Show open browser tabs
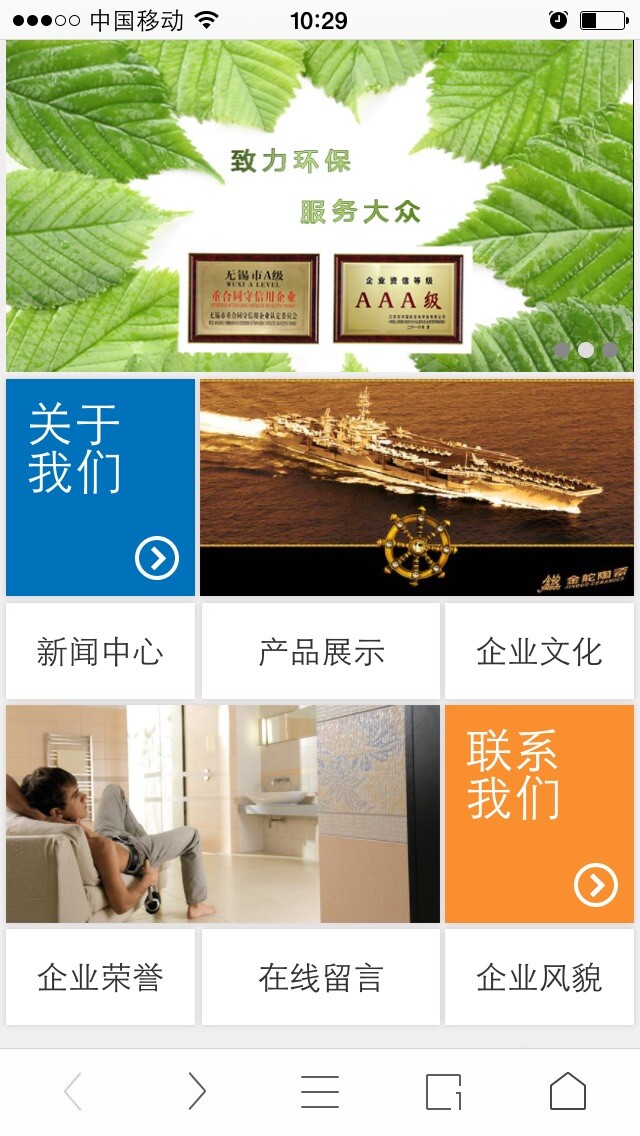 click(x=443, y=1092)
